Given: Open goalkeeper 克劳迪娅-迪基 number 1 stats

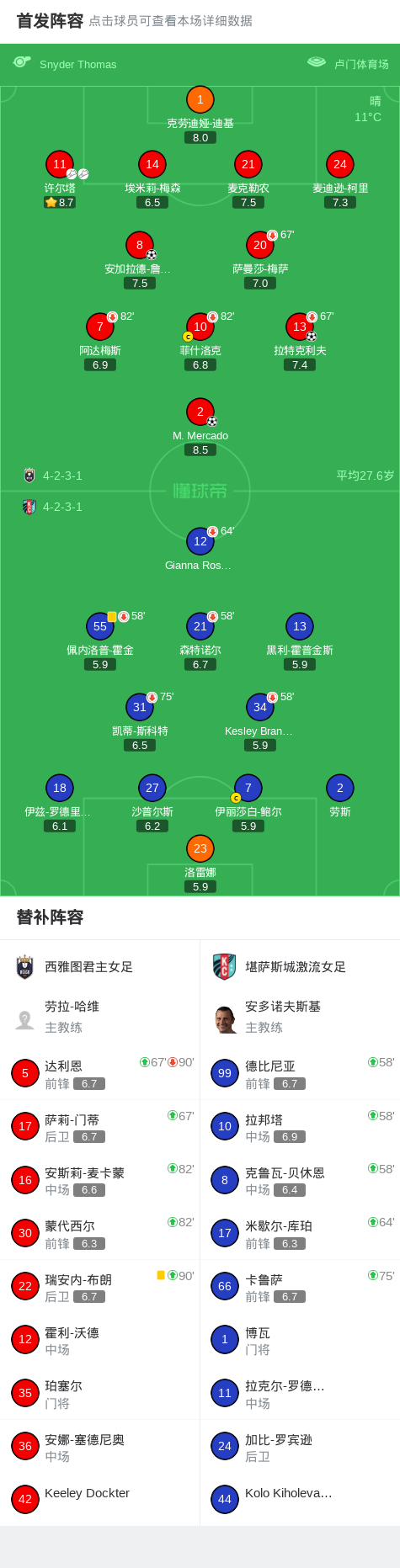Looking at the screenshot, I should click(200, 100).
